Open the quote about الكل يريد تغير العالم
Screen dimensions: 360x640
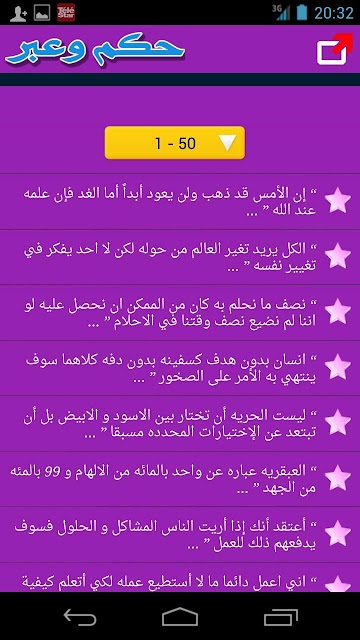click(x=180, y=257)
